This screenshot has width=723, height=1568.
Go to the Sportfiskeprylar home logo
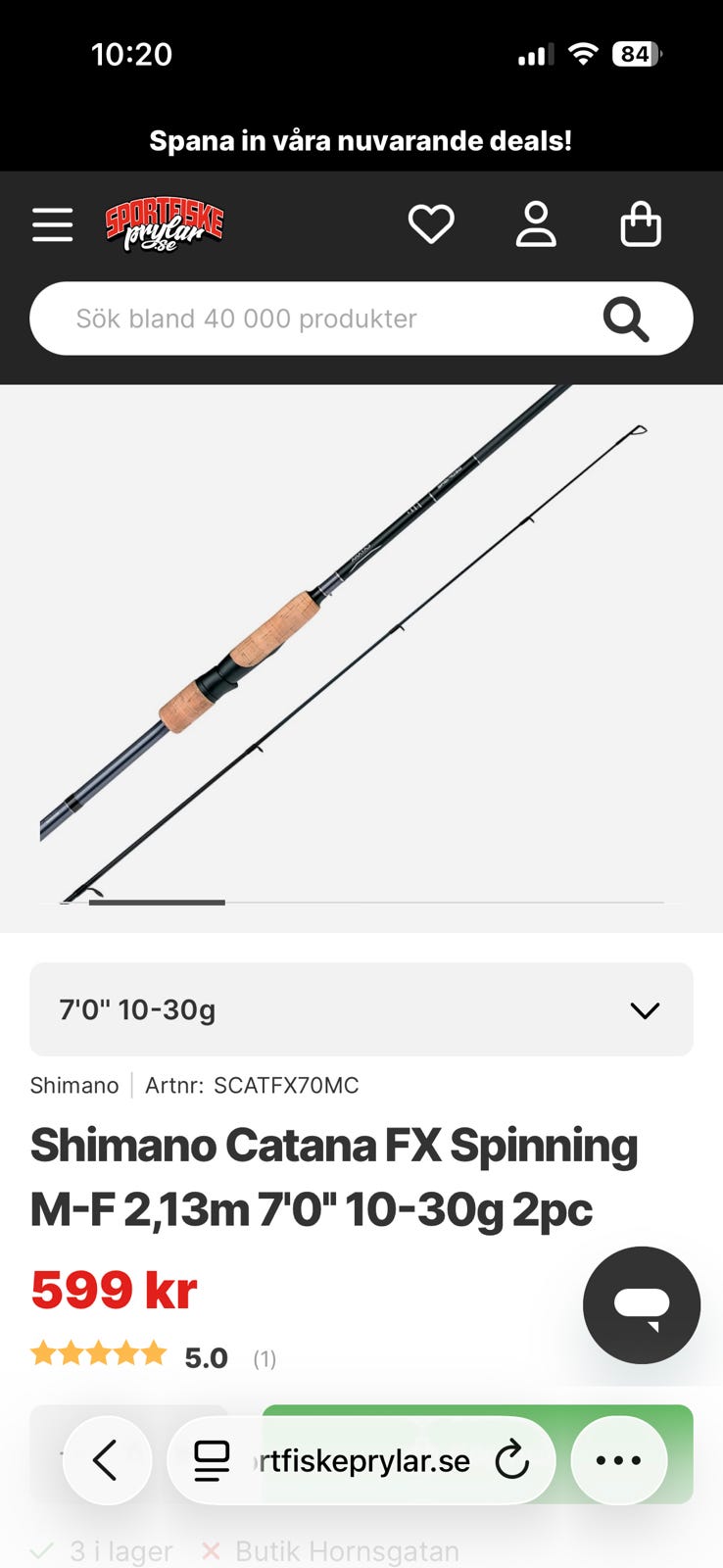point(165,224)
